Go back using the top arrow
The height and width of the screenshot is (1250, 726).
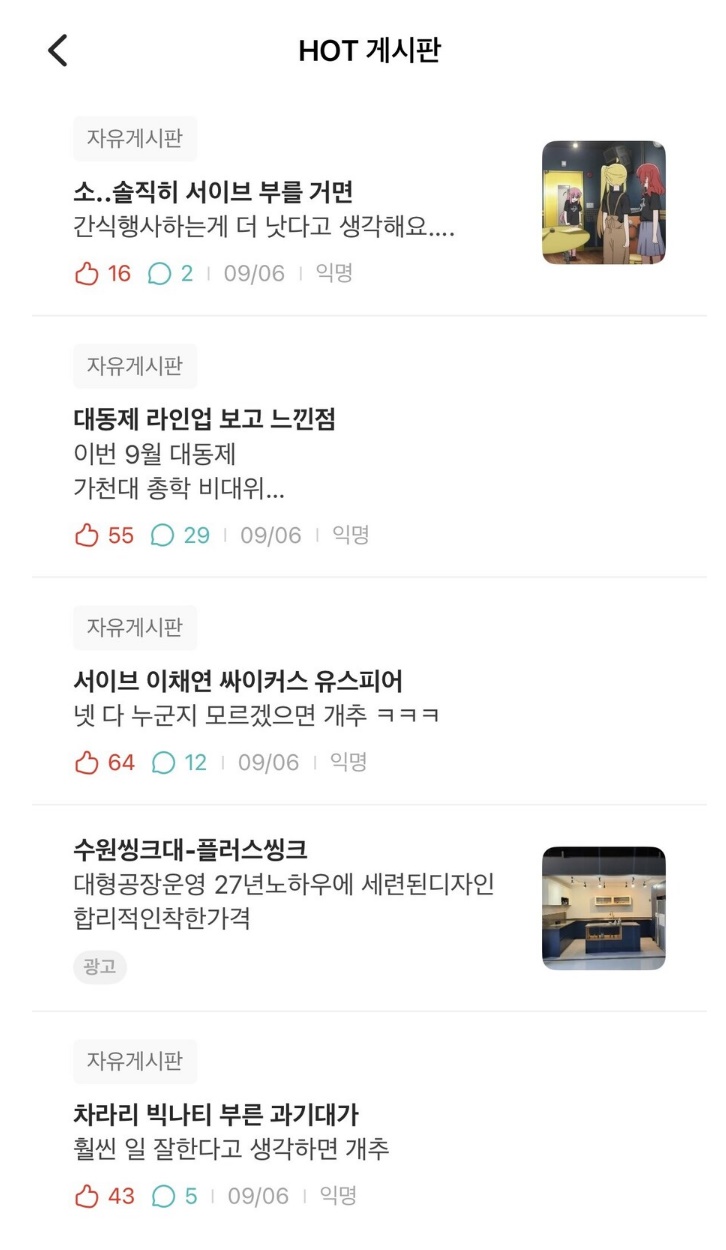(58, 50)
